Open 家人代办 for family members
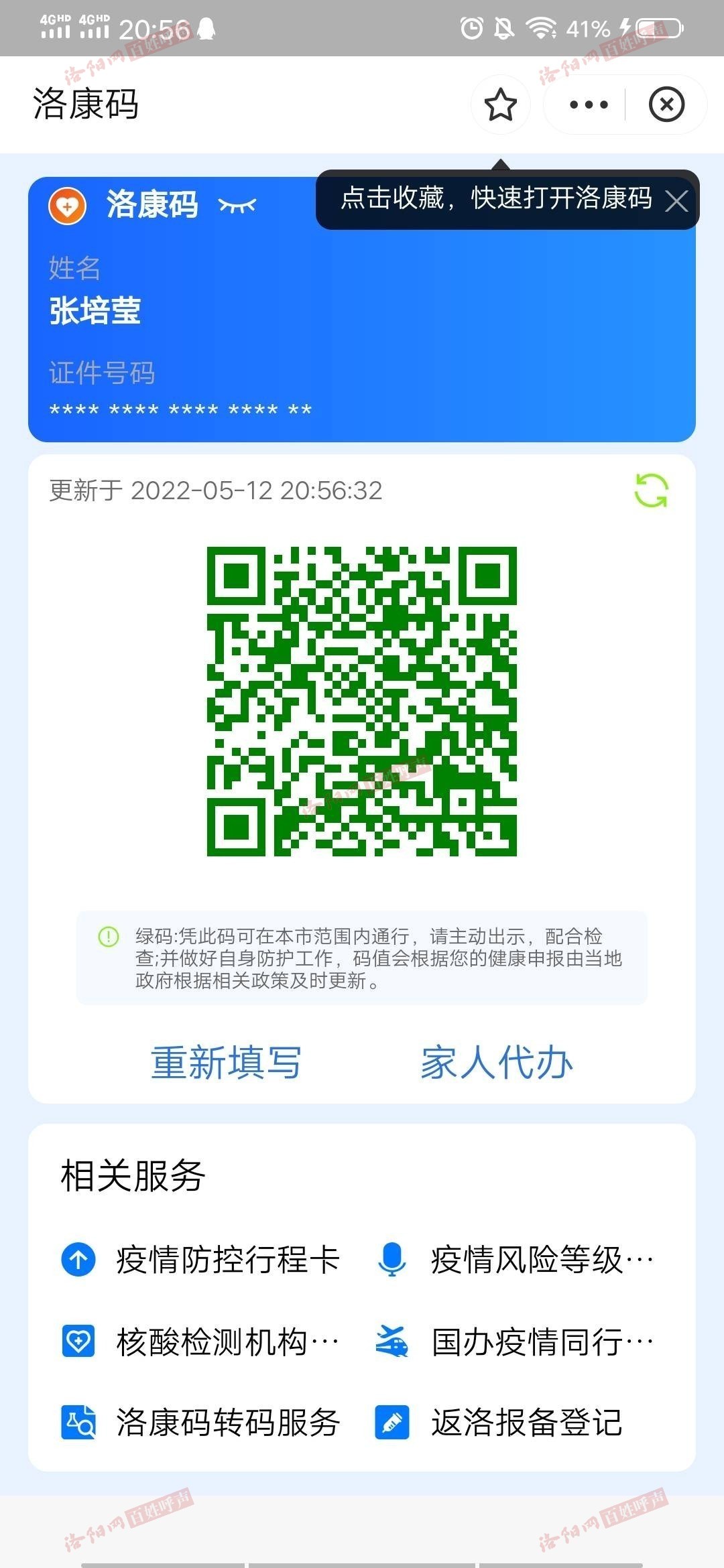 tap(497, 1063)
